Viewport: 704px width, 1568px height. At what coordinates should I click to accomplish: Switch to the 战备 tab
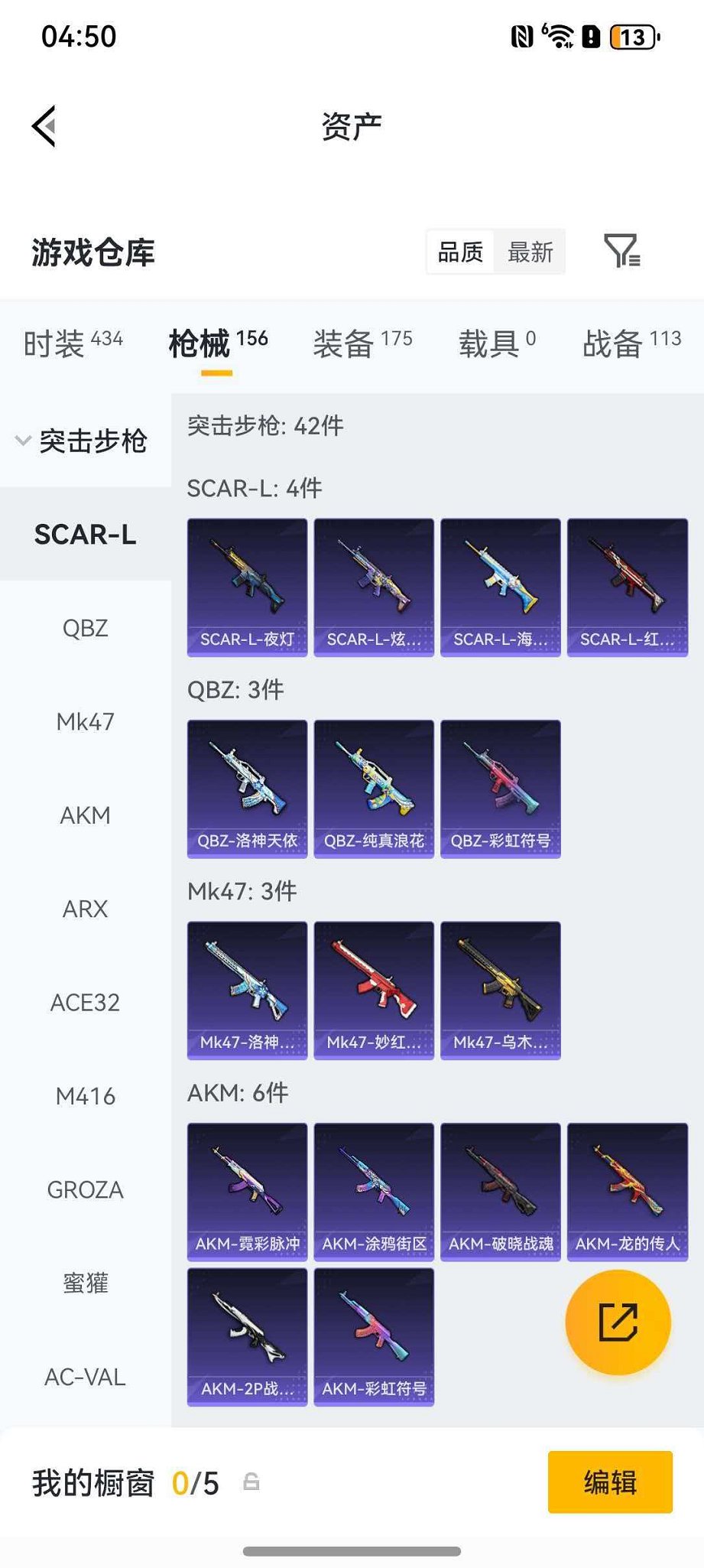click(631, 343)
